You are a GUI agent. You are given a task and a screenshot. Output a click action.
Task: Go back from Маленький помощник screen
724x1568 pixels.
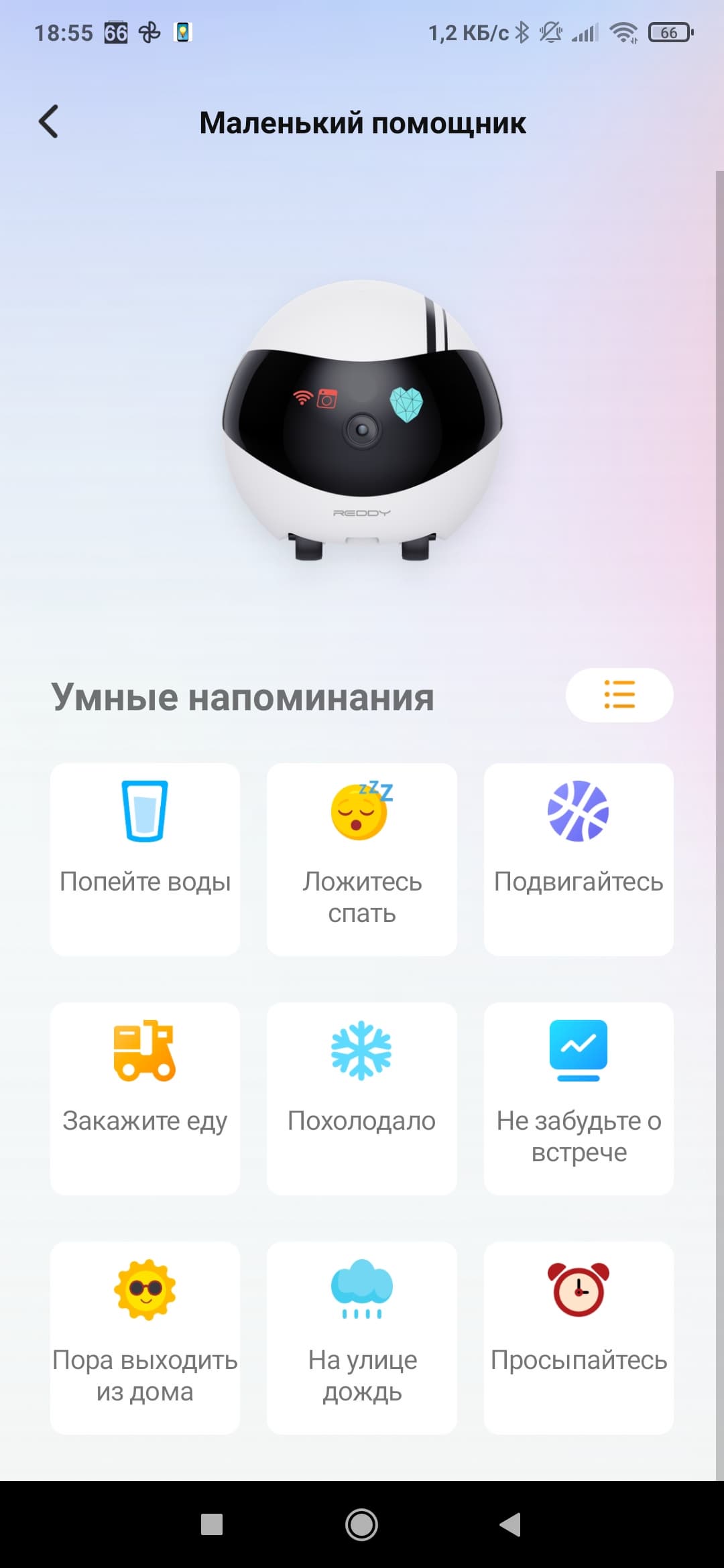[49, 122]
